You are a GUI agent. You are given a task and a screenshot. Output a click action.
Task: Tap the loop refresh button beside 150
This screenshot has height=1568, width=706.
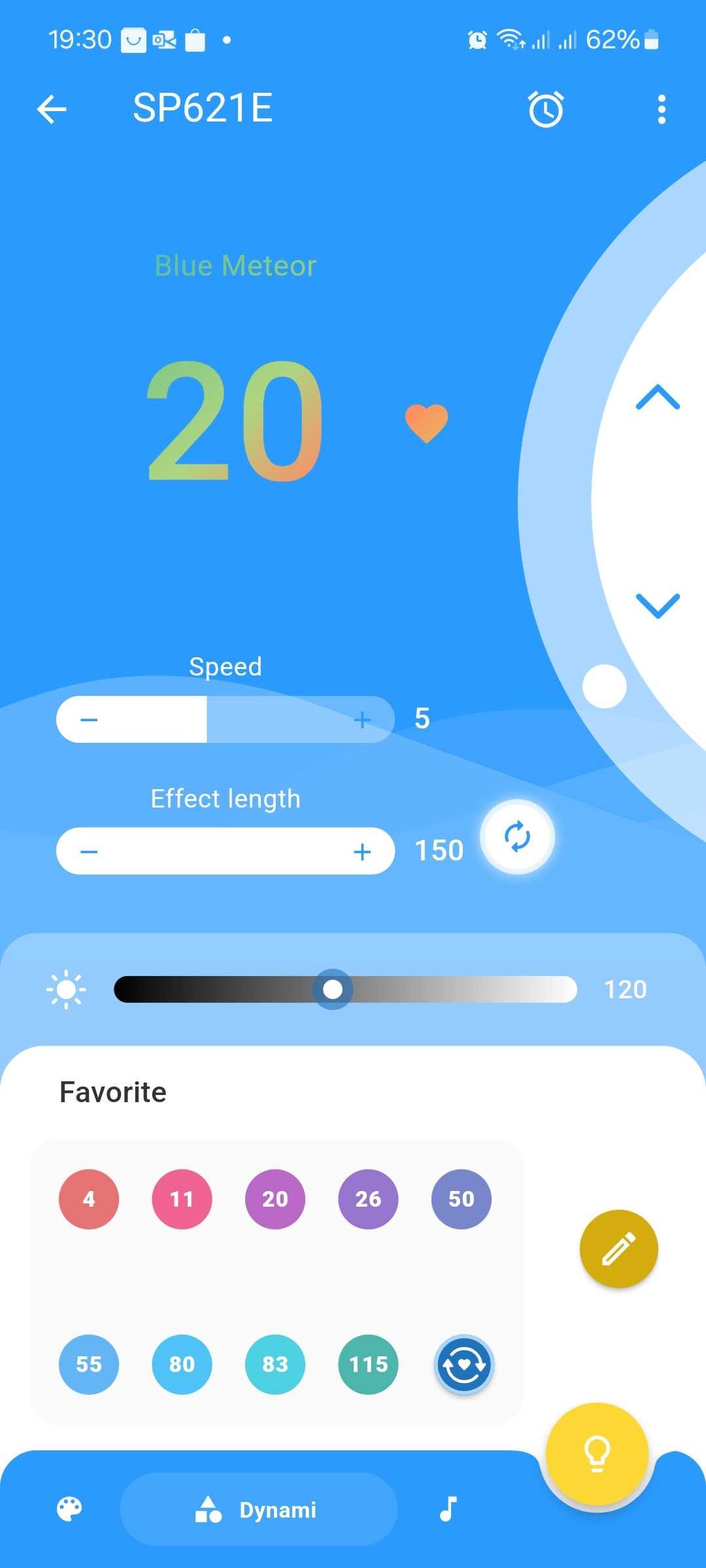tap(517, 837)
